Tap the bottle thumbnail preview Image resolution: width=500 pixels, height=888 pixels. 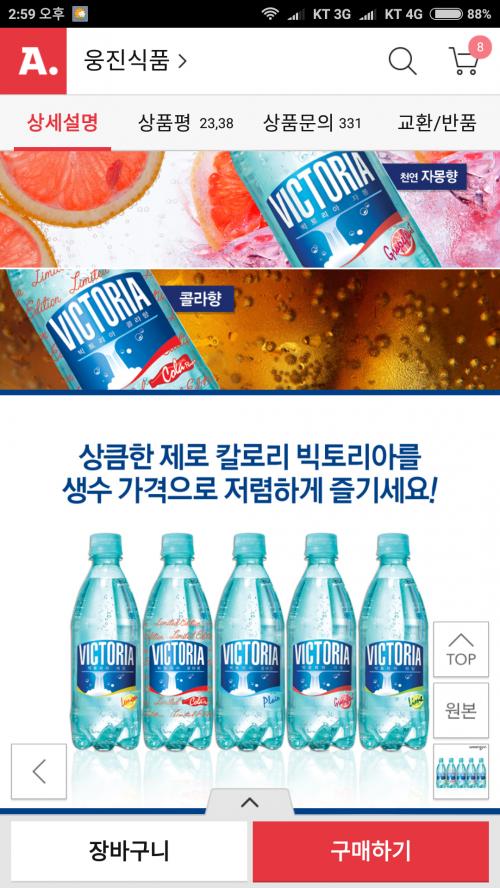(461, 771)
